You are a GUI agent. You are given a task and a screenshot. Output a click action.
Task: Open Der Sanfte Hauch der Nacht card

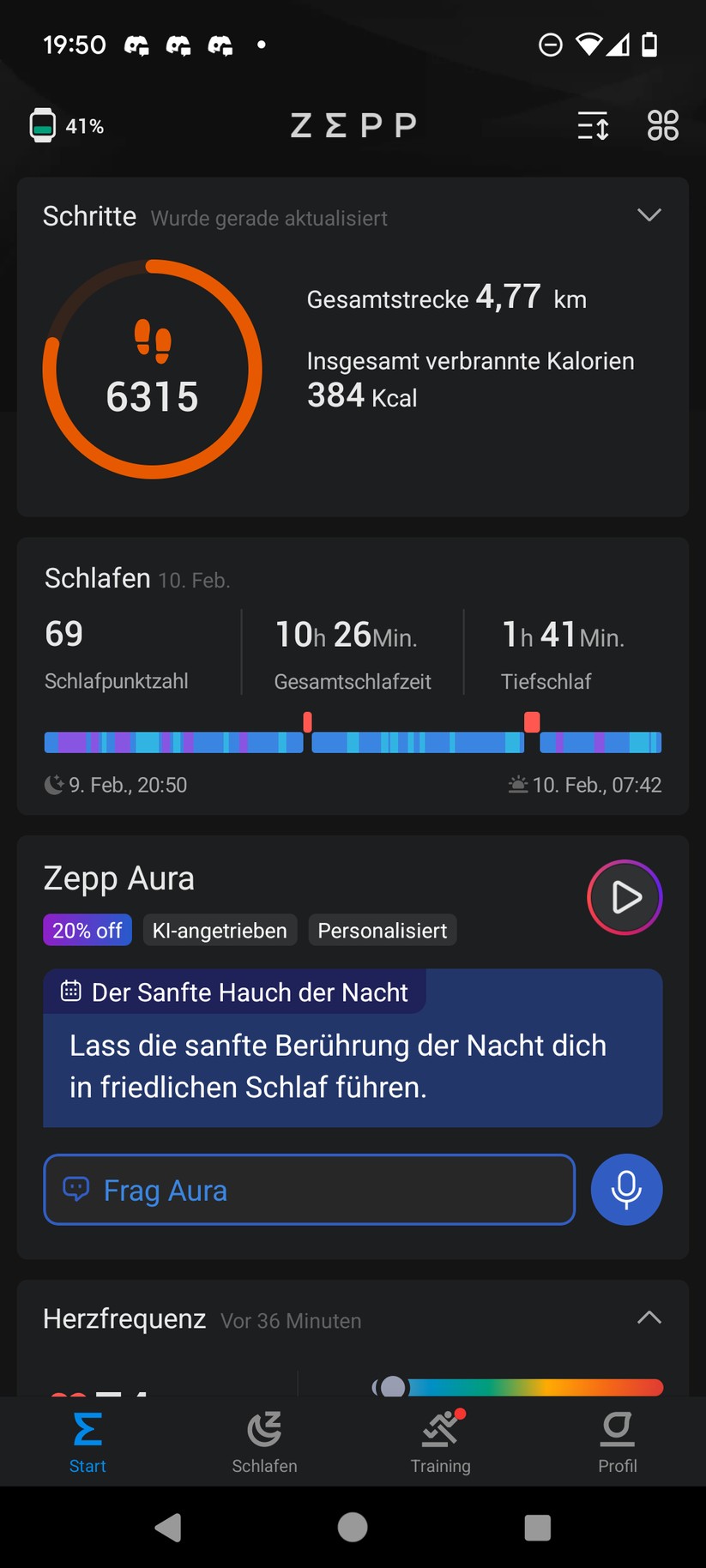[x=353, y=1048]
